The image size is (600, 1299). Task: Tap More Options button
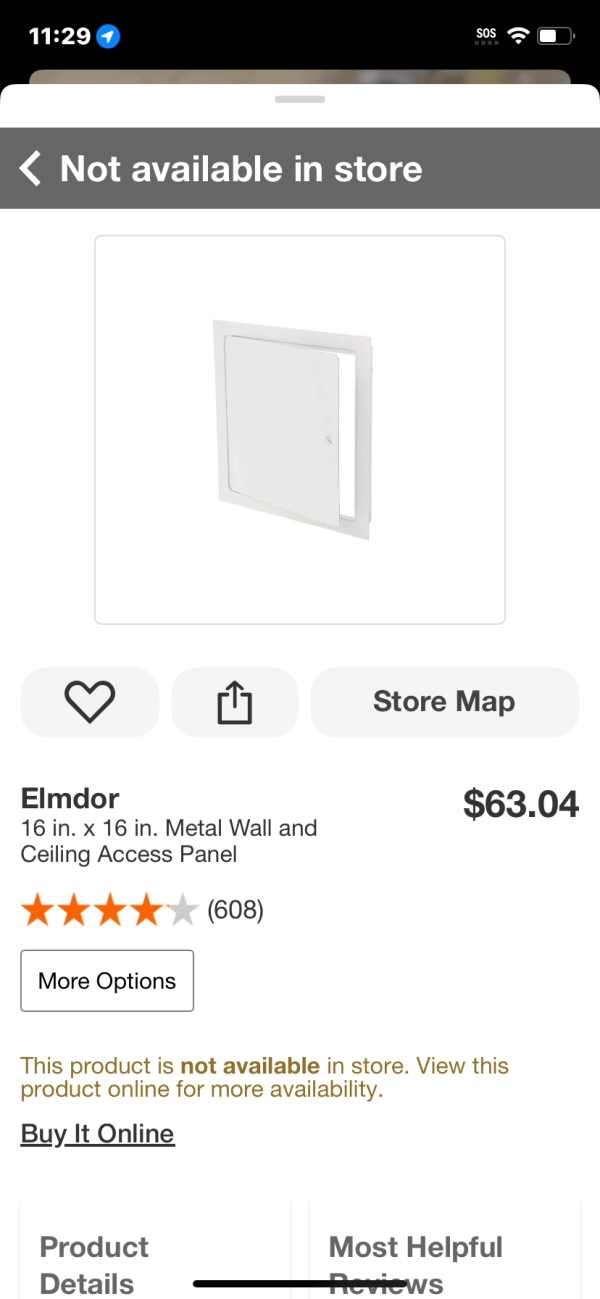(107, 981)
